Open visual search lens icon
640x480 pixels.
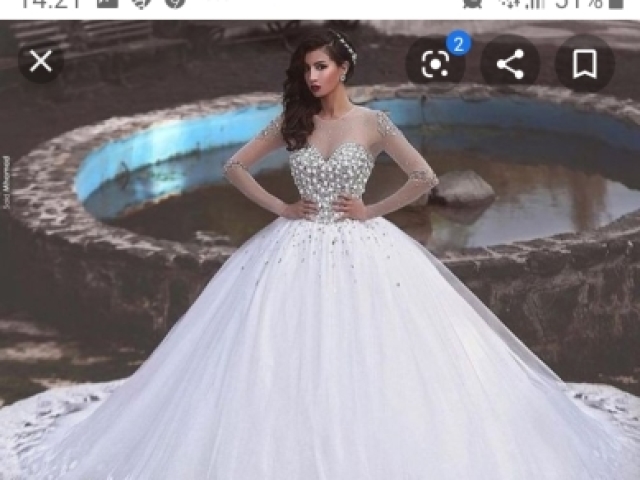436,64
